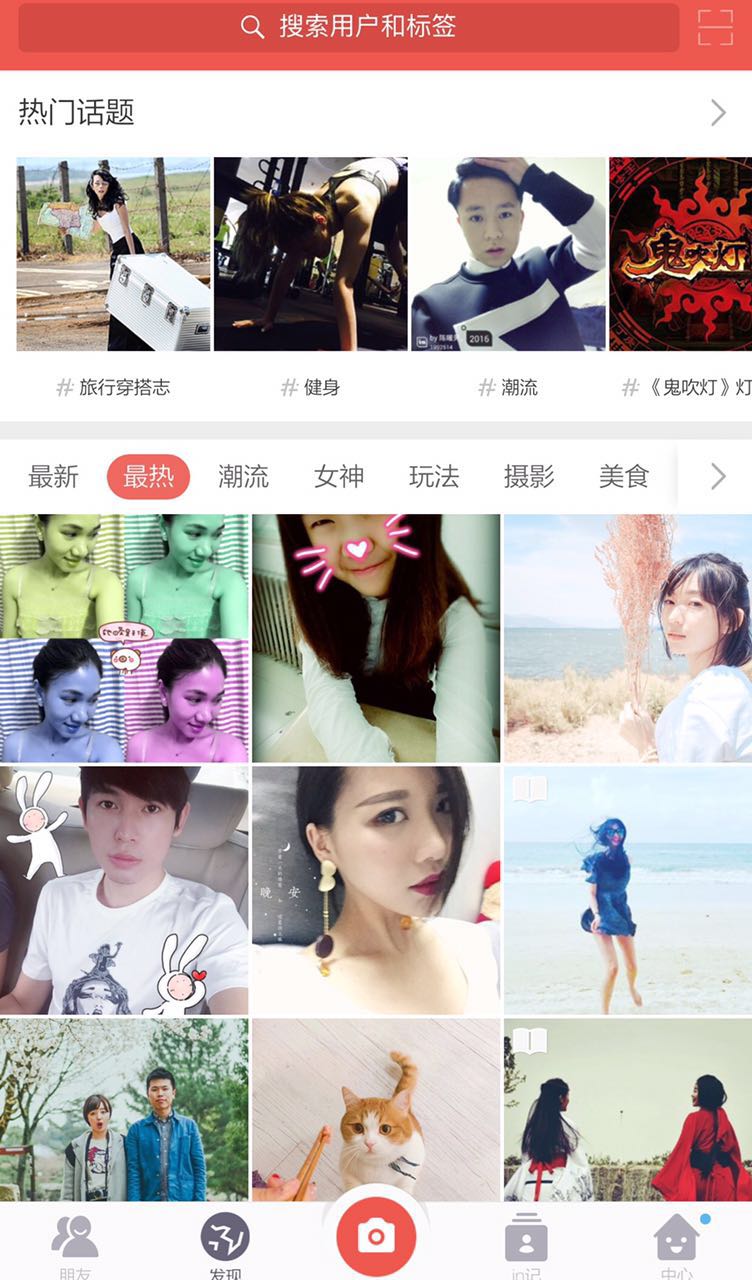
Task: Open the four-color pop art selfie photo
Action: tap(124, 638)
